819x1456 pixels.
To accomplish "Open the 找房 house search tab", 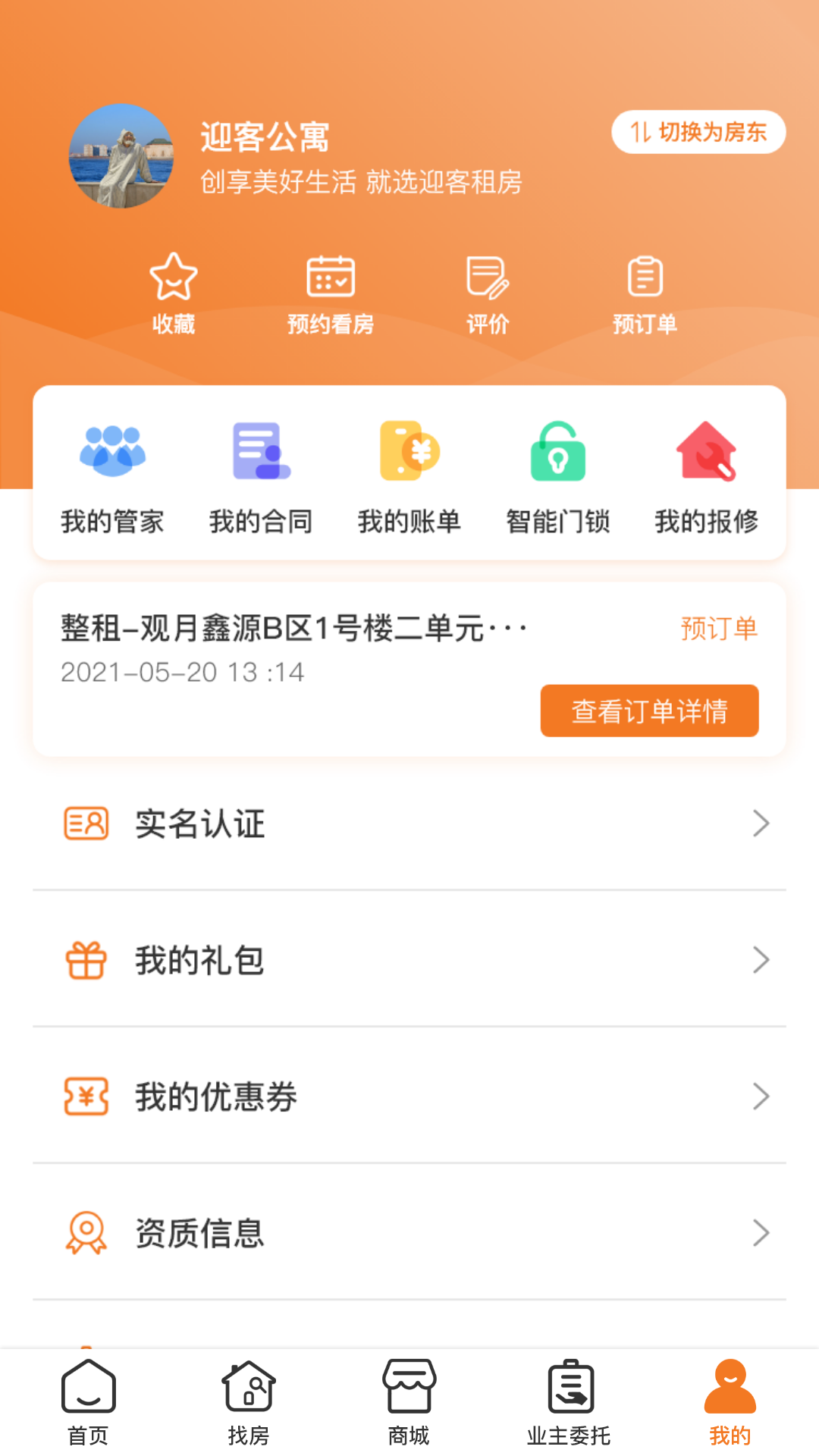I will [249, 1401].
